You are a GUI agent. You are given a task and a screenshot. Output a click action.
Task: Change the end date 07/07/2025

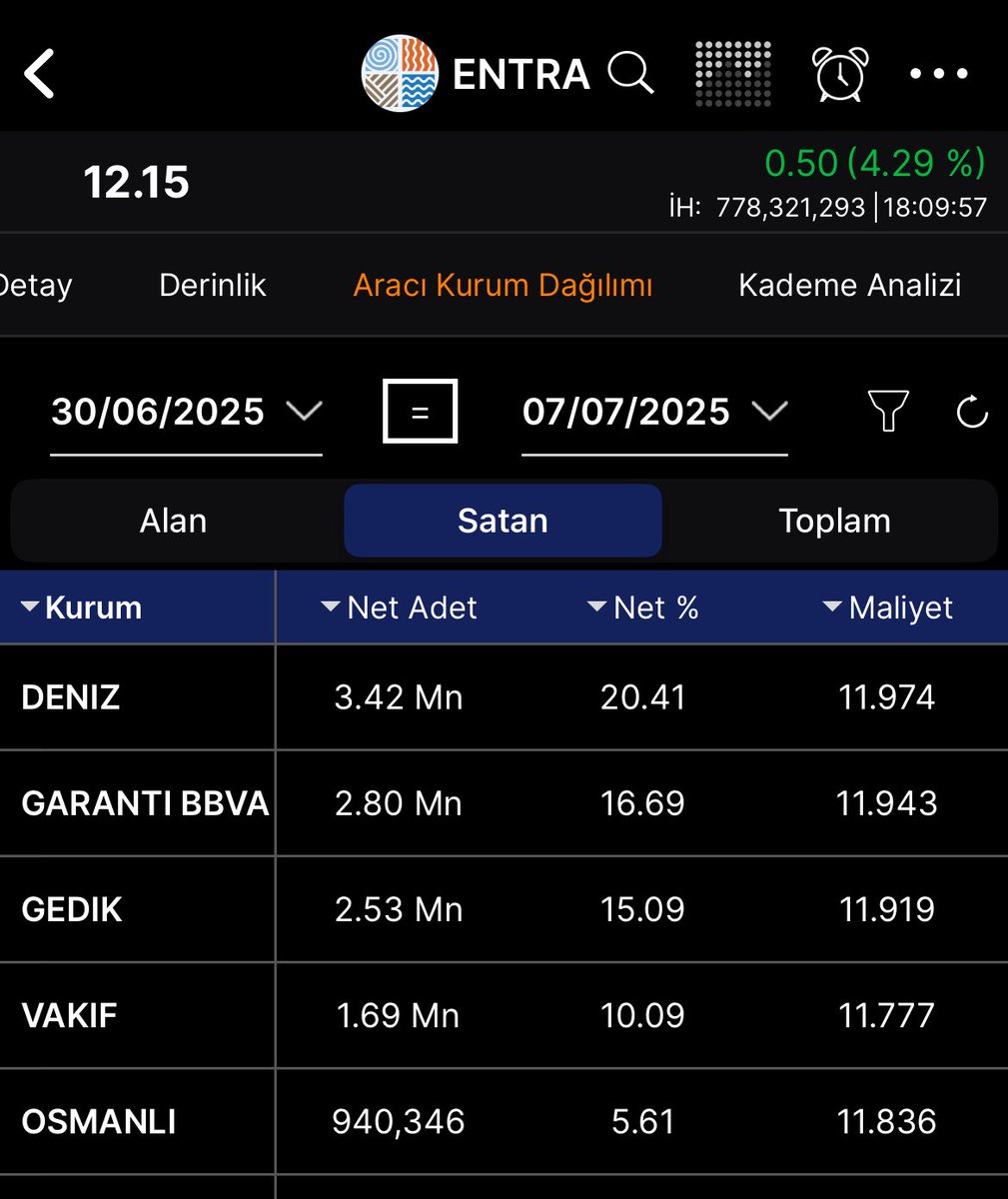(x=654, y=412)
